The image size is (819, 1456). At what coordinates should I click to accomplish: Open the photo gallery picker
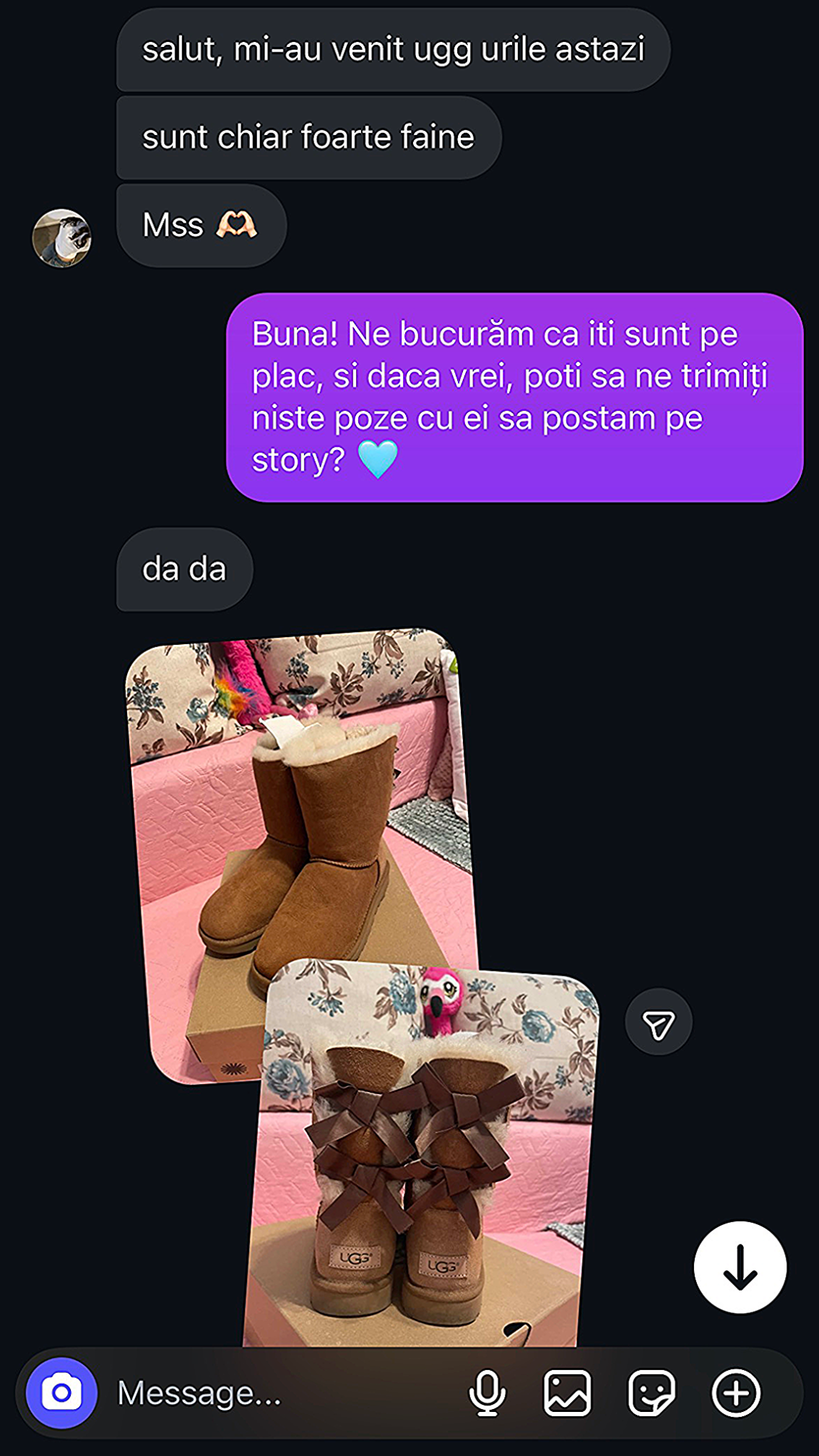click(x=568, y=1392)
